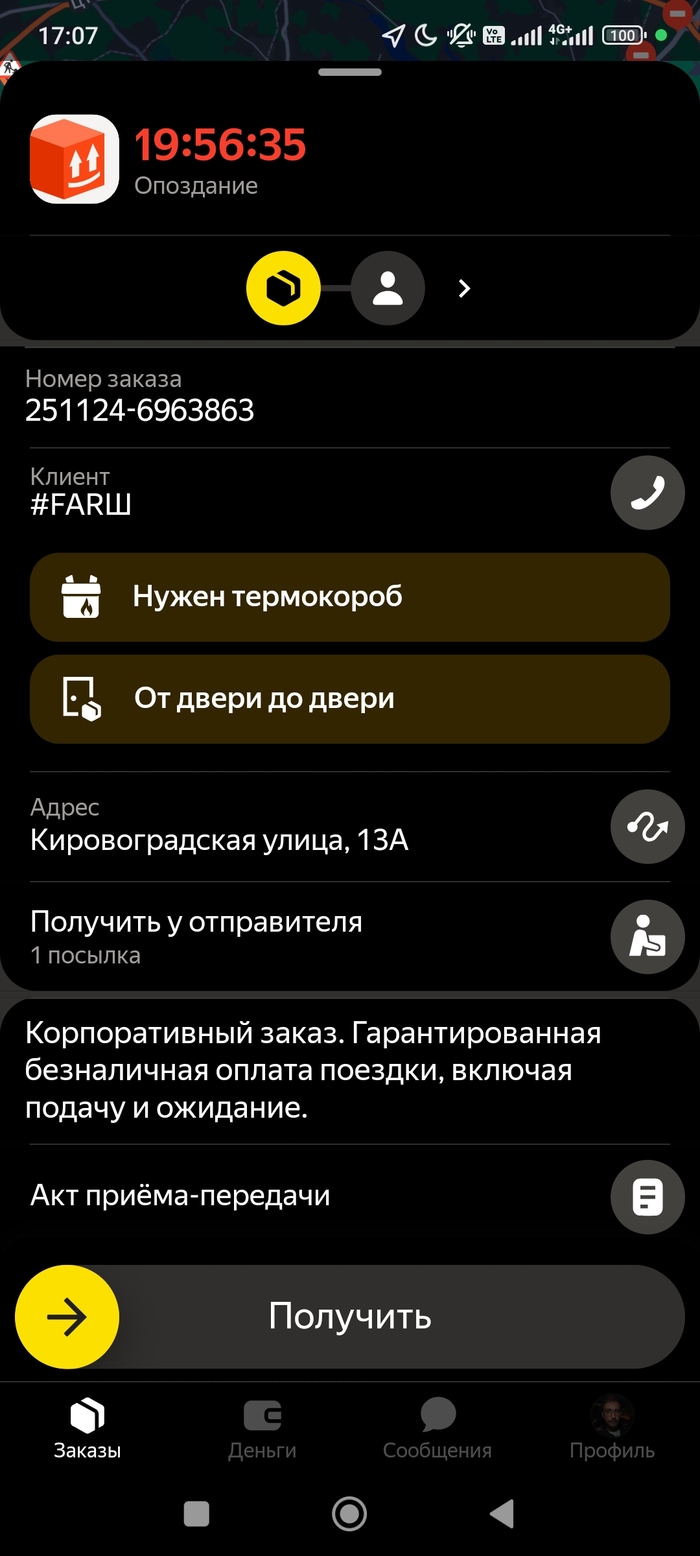Call the client #FARШ
This screenshot has width=700, height=1556.
[x=647, y=492]
